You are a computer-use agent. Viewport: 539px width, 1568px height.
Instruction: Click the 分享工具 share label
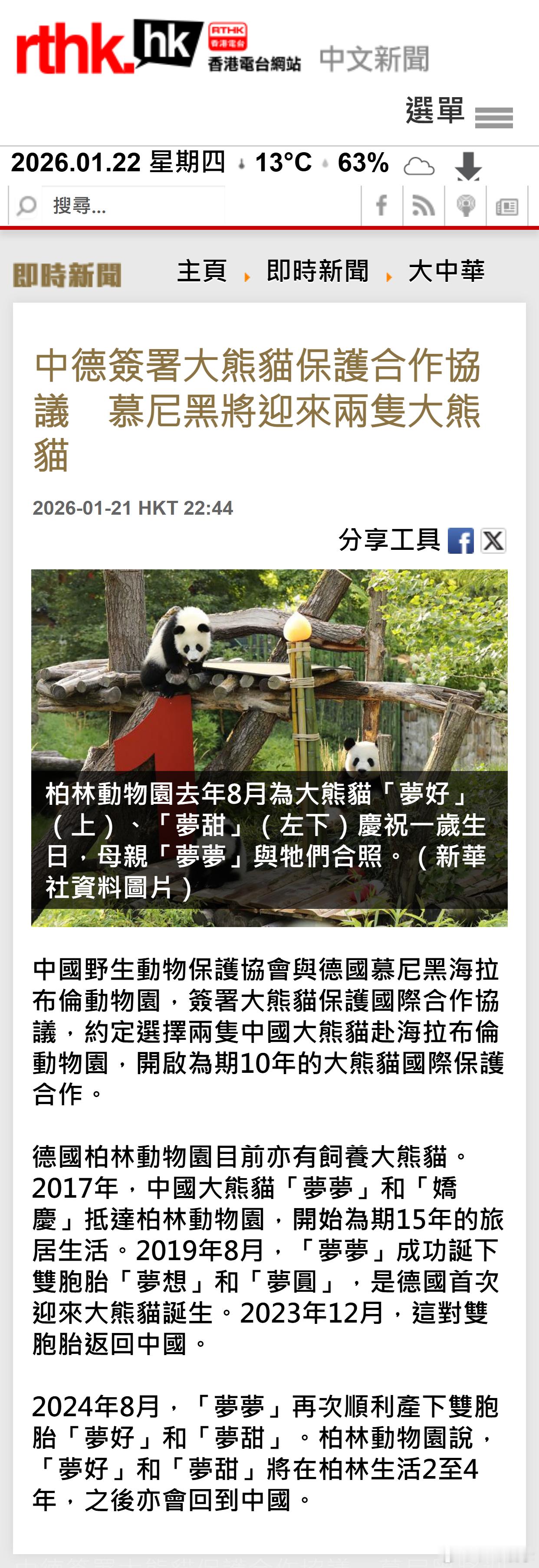tap(389, 541)
